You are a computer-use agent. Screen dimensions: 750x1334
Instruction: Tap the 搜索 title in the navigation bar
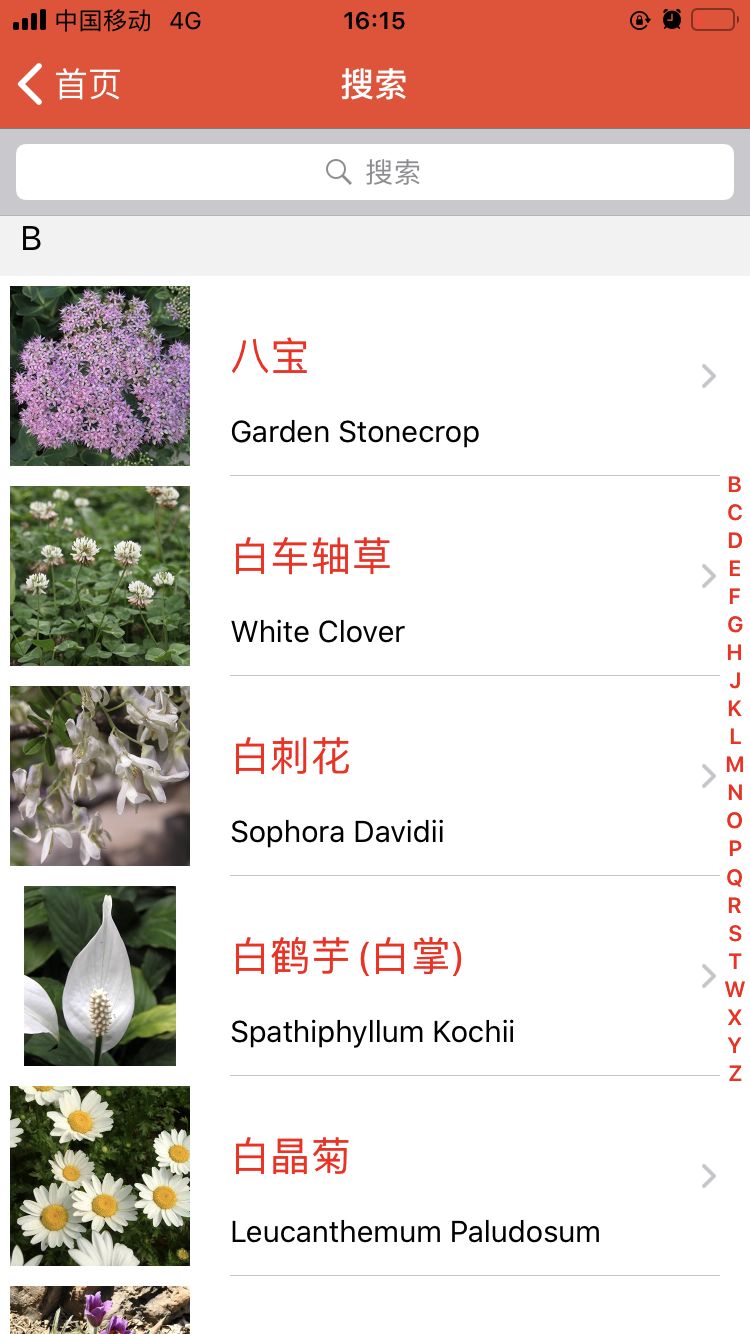tap(374, 84)
